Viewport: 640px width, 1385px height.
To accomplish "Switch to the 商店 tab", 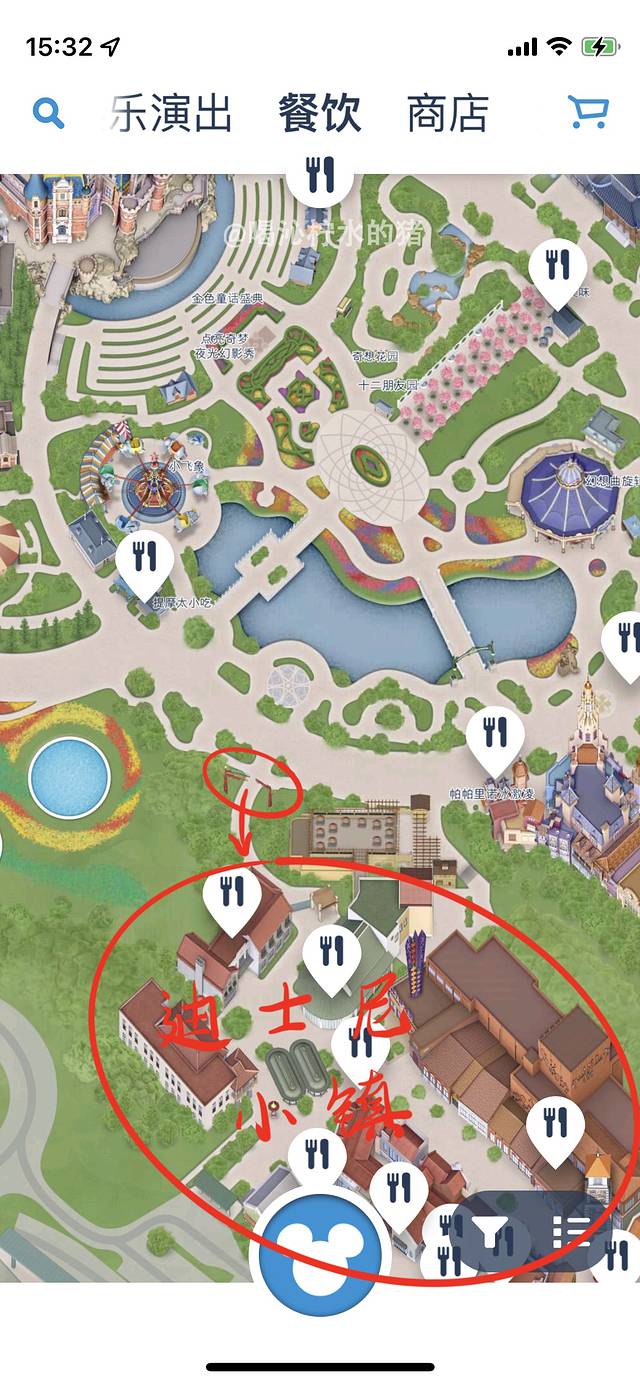I will 447,114.
